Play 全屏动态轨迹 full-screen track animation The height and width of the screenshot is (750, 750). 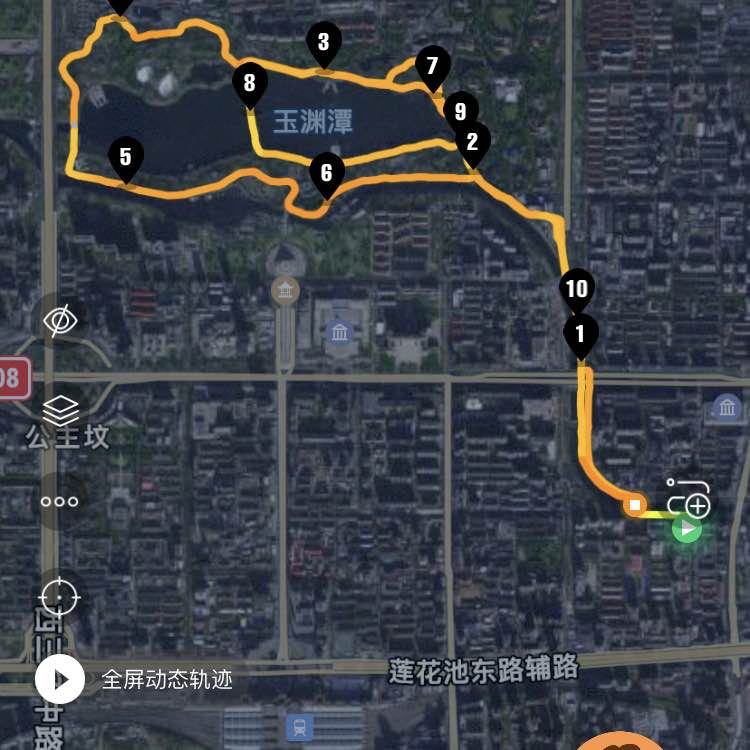pos(61,680)
